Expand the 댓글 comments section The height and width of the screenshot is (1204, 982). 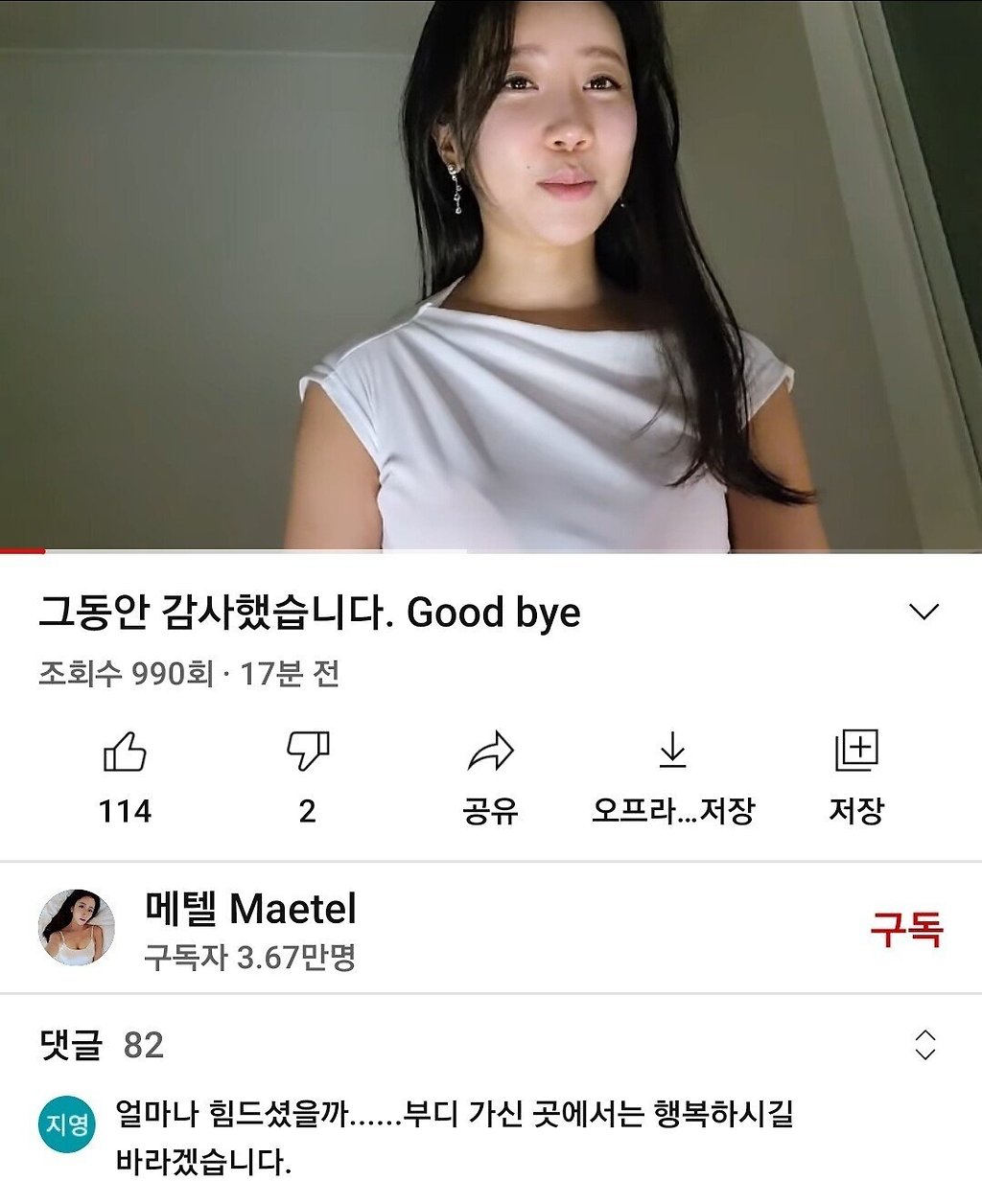click(x=924, y=1044)
